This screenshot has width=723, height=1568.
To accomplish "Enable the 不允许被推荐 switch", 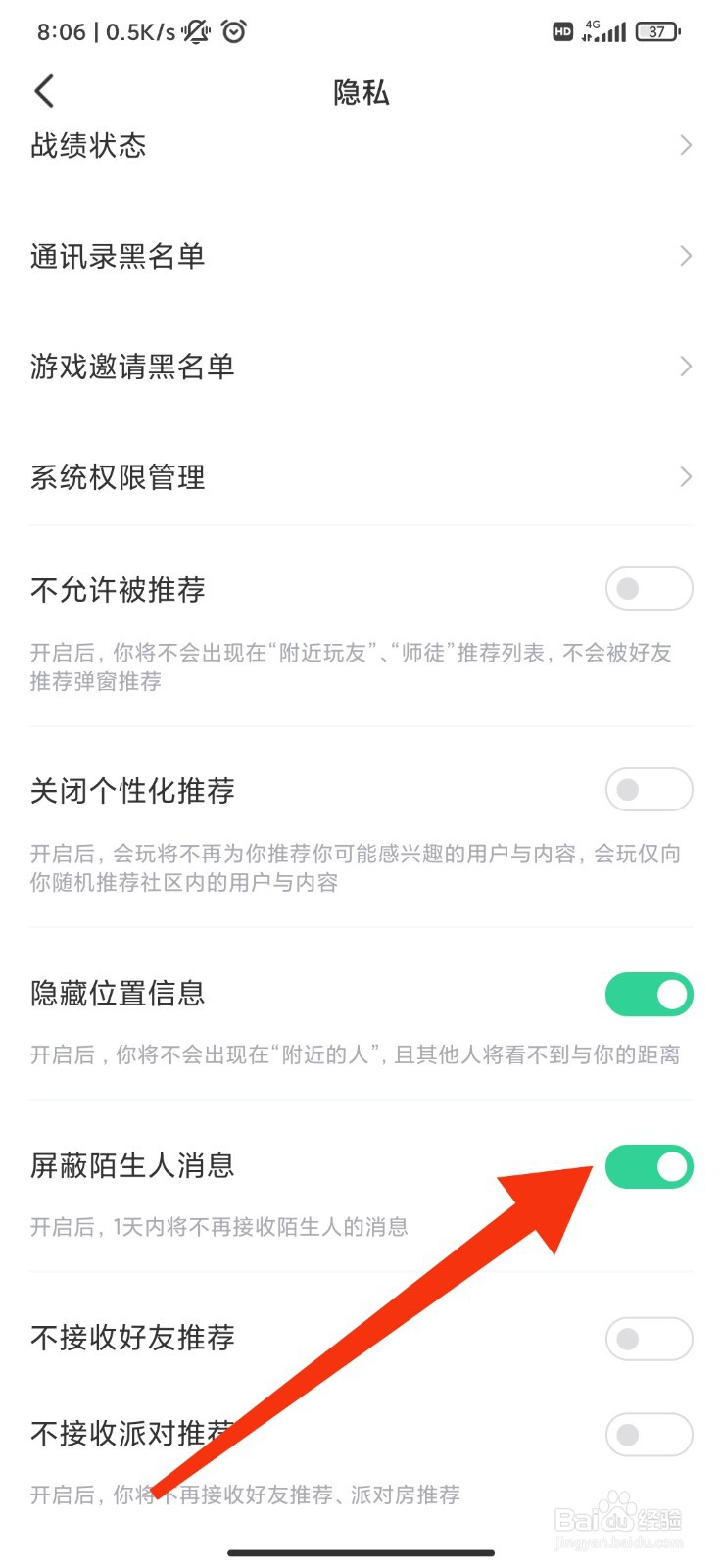I will point(649,589).
